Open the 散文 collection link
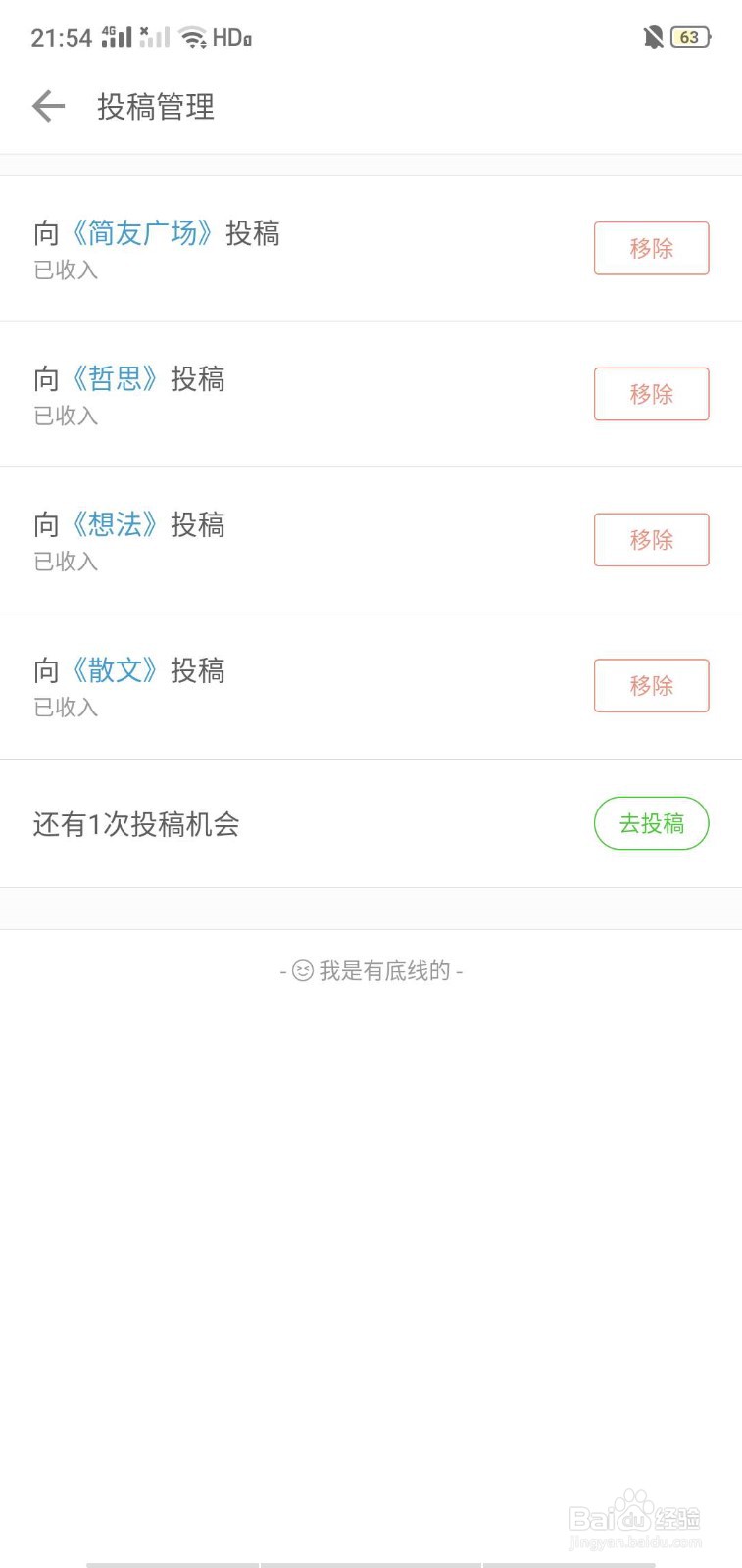The height and width of the screenshot is (1568, 742). 115,670
